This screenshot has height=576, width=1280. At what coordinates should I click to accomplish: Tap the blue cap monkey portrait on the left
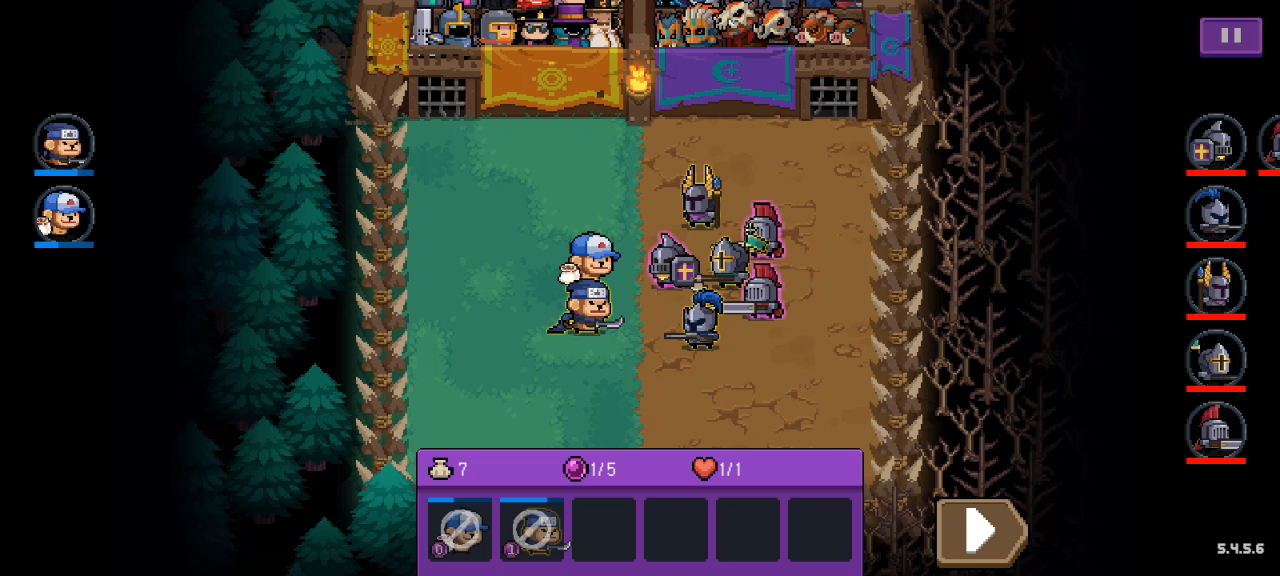(x=64, y=214)
